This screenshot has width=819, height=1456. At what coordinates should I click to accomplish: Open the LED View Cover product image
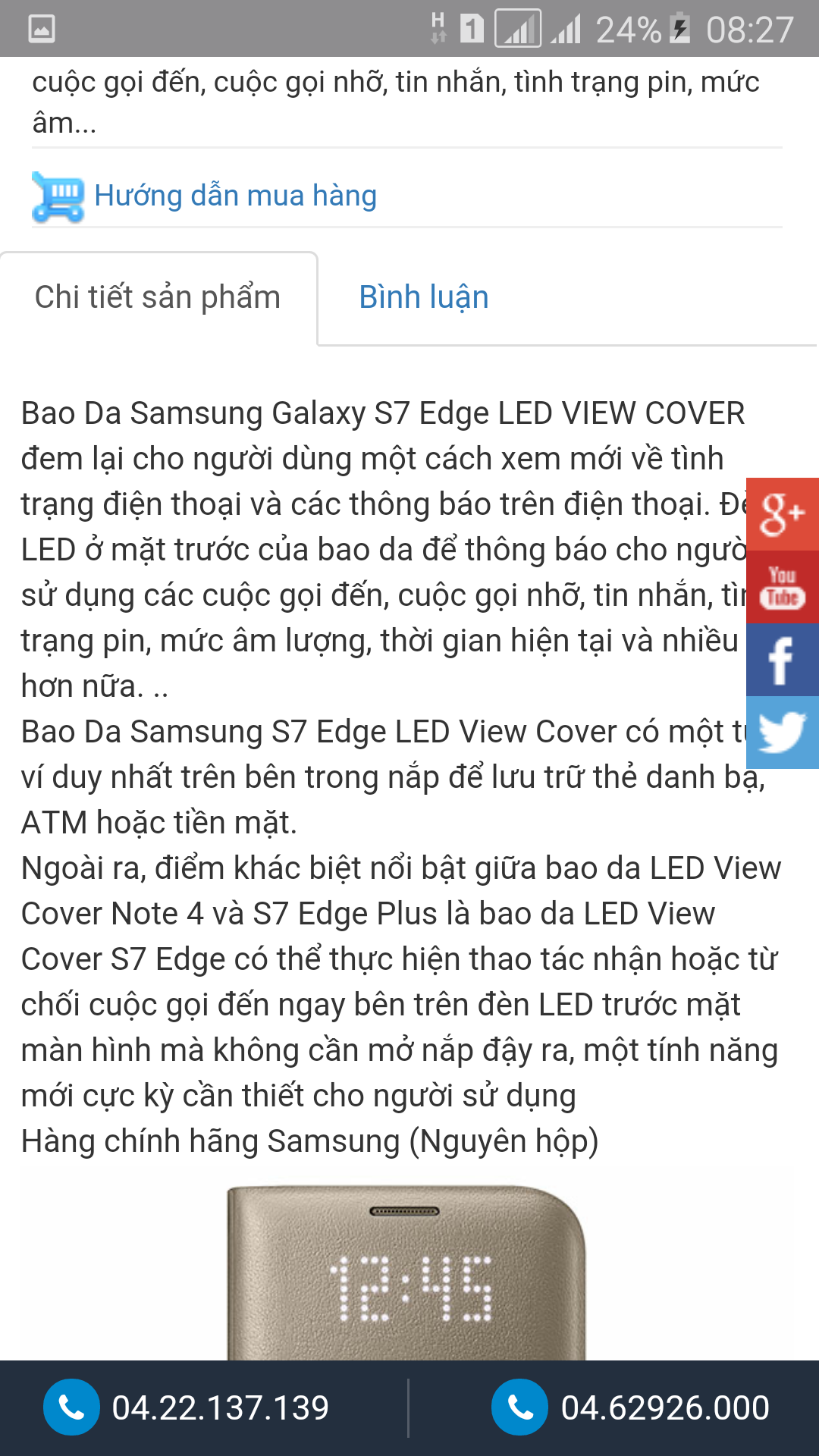tap(406, 1272)
